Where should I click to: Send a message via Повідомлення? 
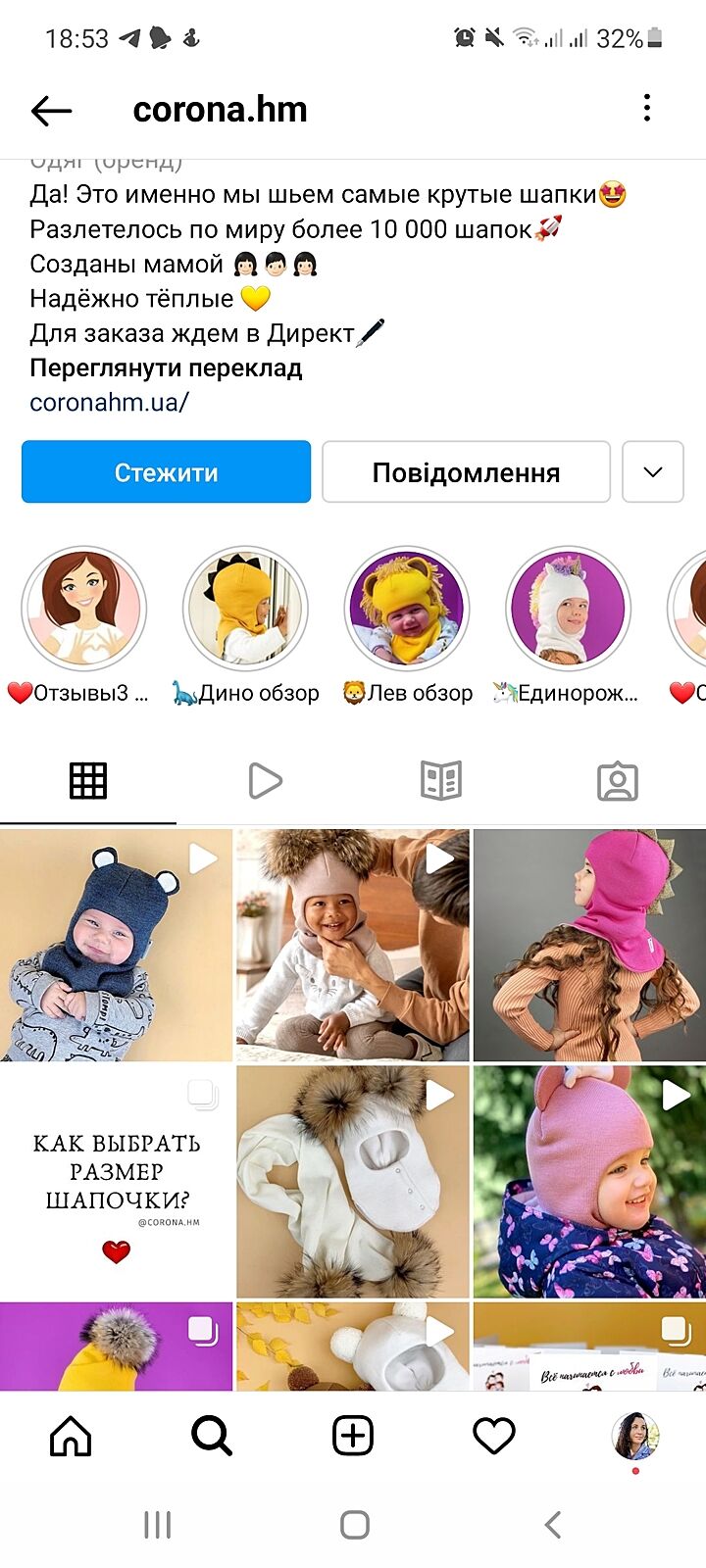coord(466,471)
